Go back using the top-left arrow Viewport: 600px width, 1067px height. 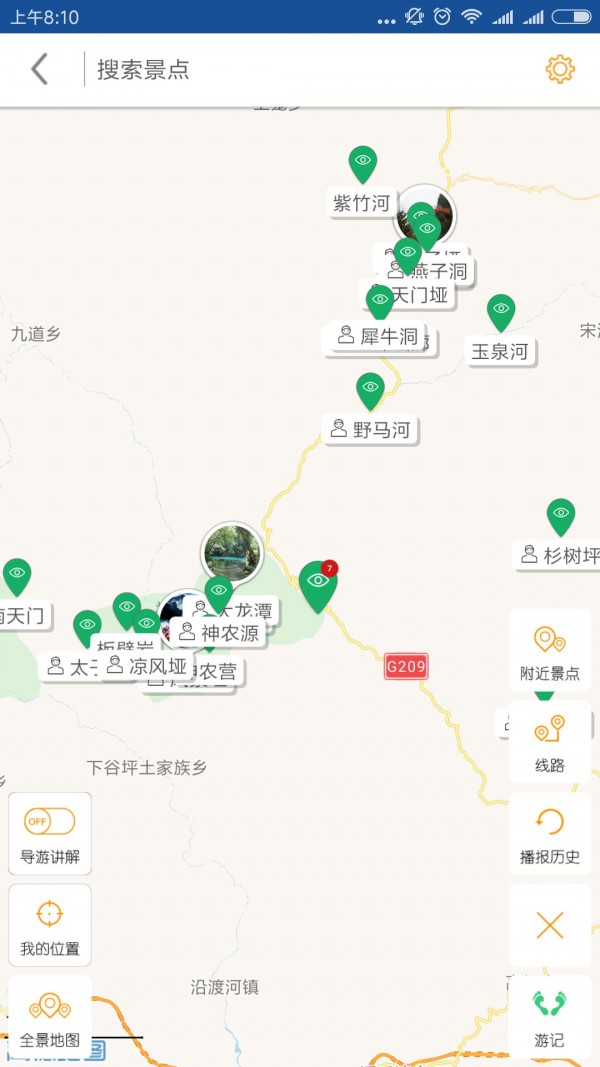pyautogui.click(x=39, y=69)
